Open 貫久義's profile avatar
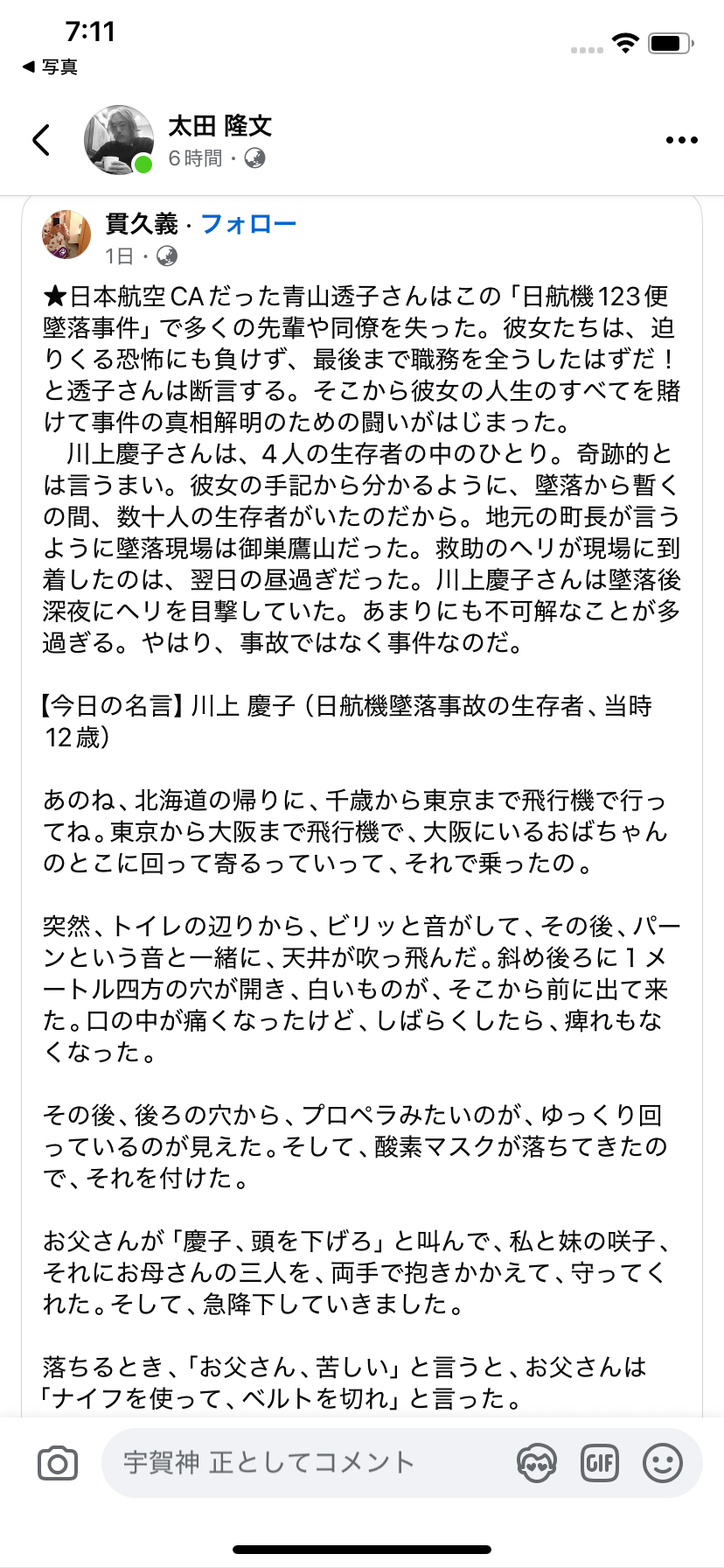Screen dimensions: 724x1568 66,234
